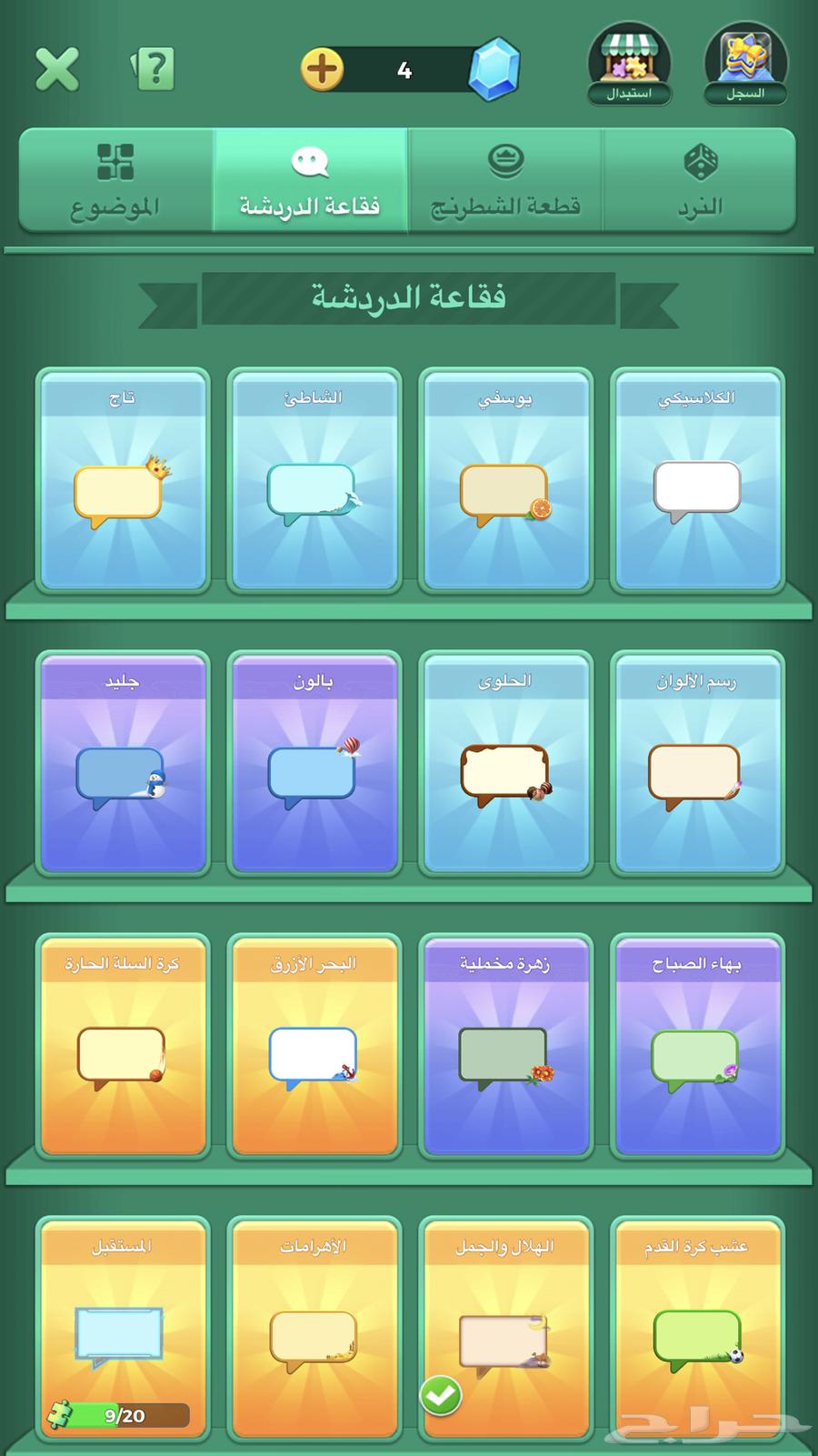Image resolution: width=818 pixels, height=1456 pixels.
Task: Open the استبدال exchange shop
Action: [629, 65]
